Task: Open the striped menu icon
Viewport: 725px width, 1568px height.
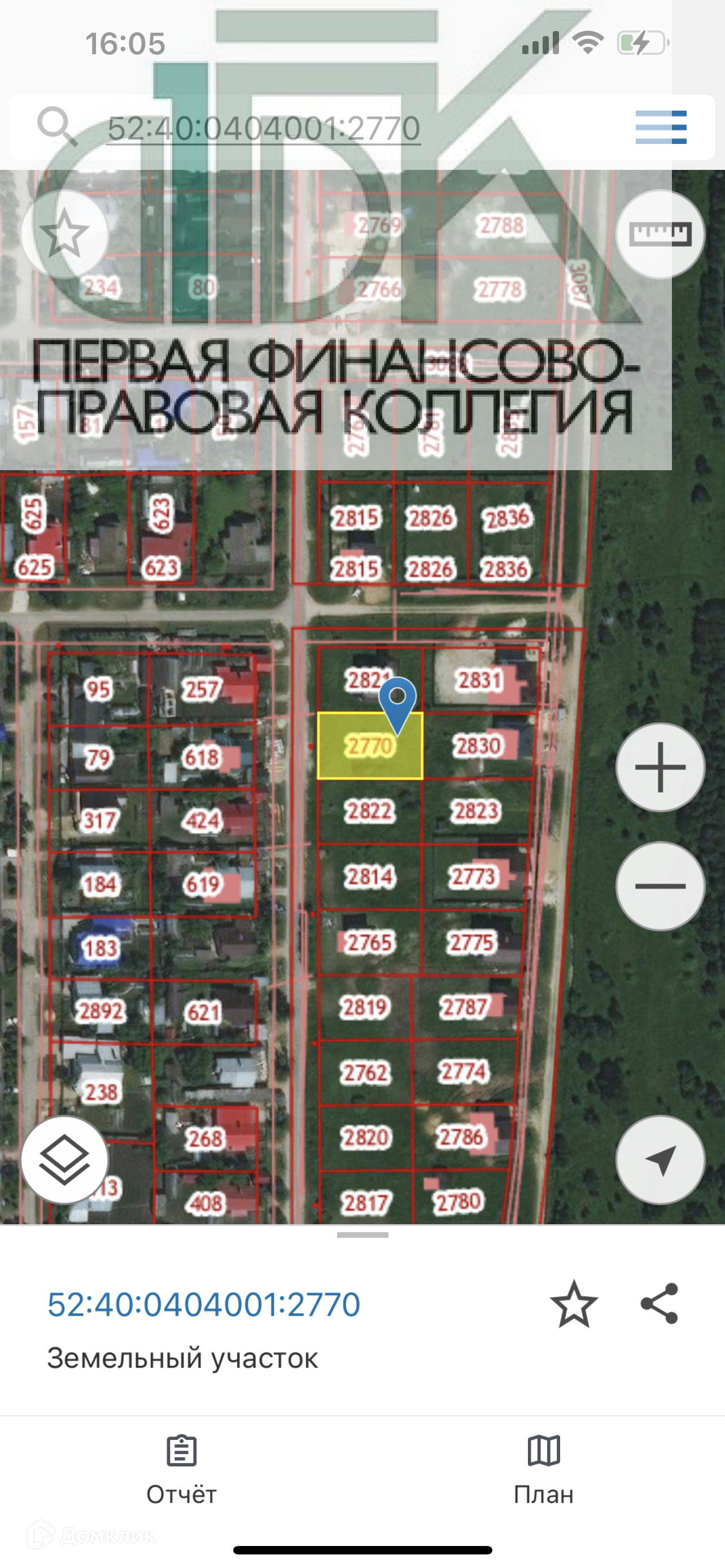Action: [x=661, y=127]
